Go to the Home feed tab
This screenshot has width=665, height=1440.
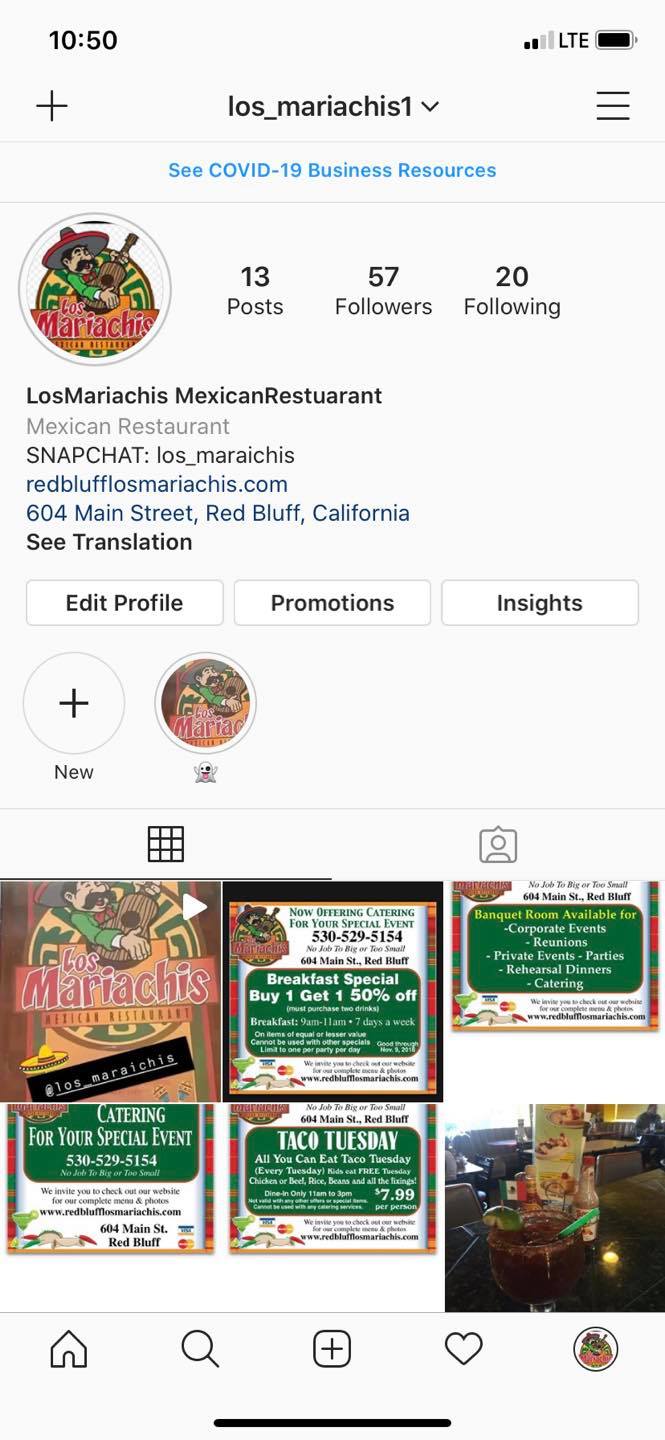coord(69,1349)
